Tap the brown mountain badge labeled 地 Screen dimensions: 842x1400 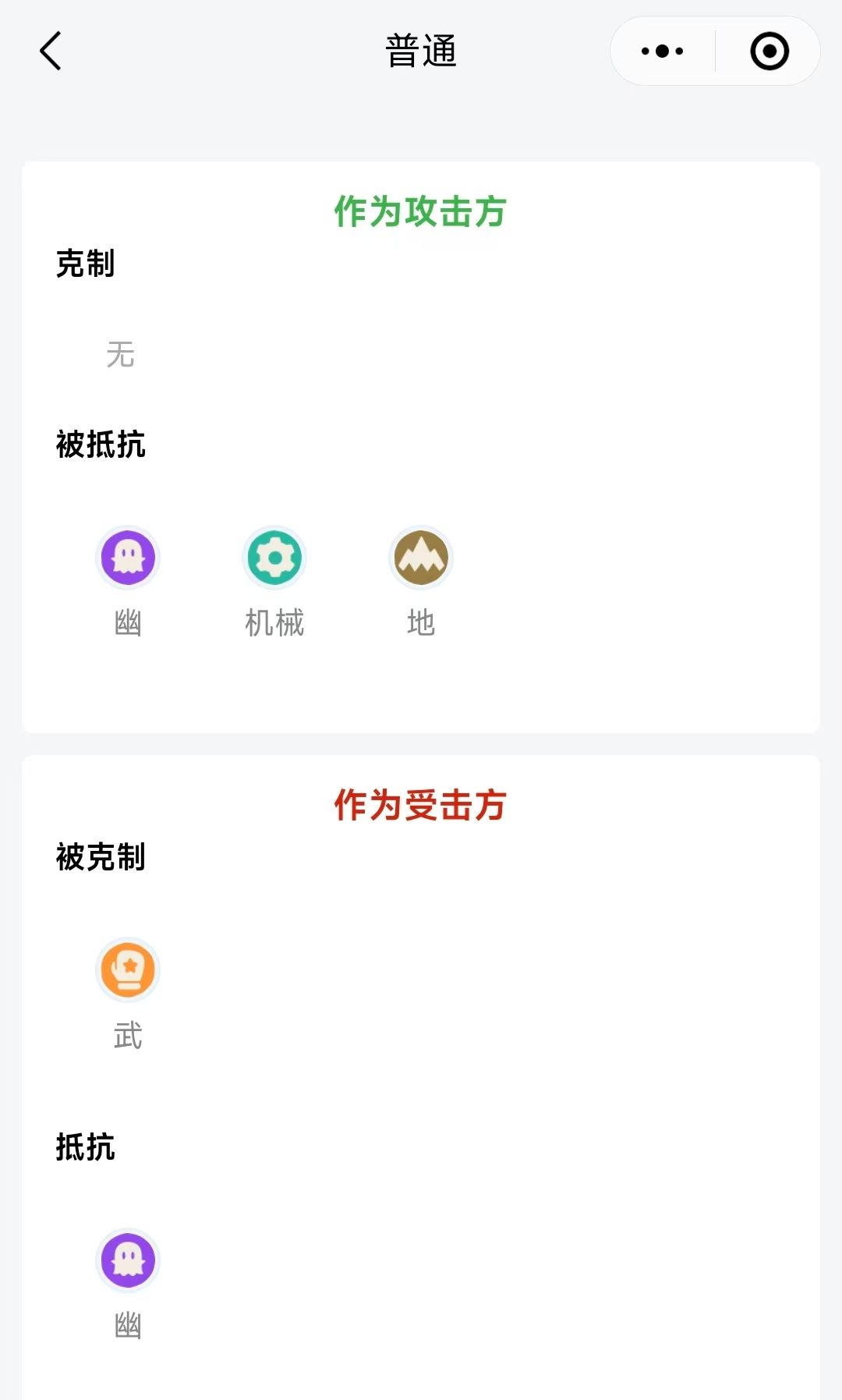pyautogui.click(x=421, y=557)
